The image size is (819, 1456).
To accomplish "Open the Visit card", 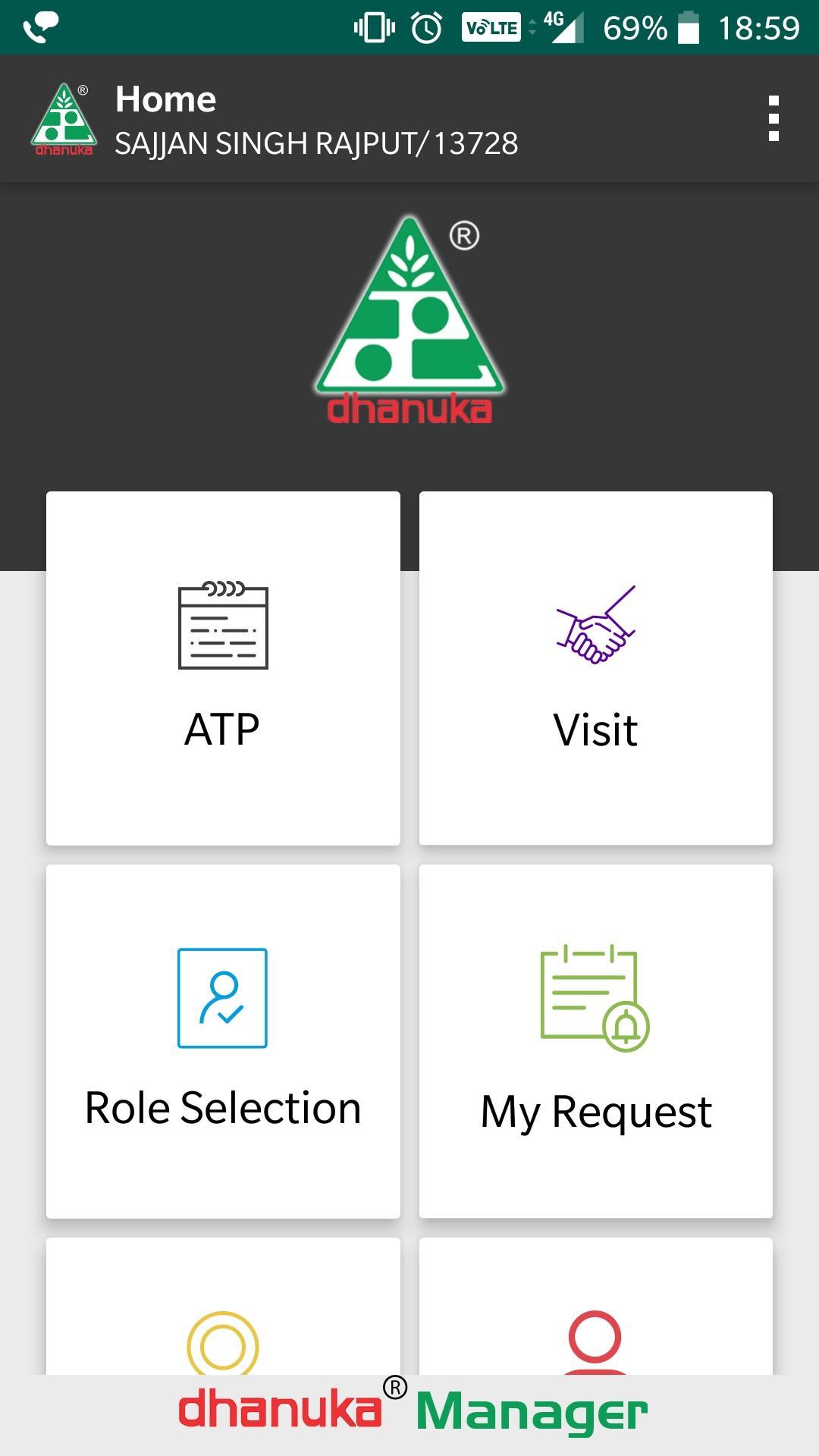I will coord(596,667).
